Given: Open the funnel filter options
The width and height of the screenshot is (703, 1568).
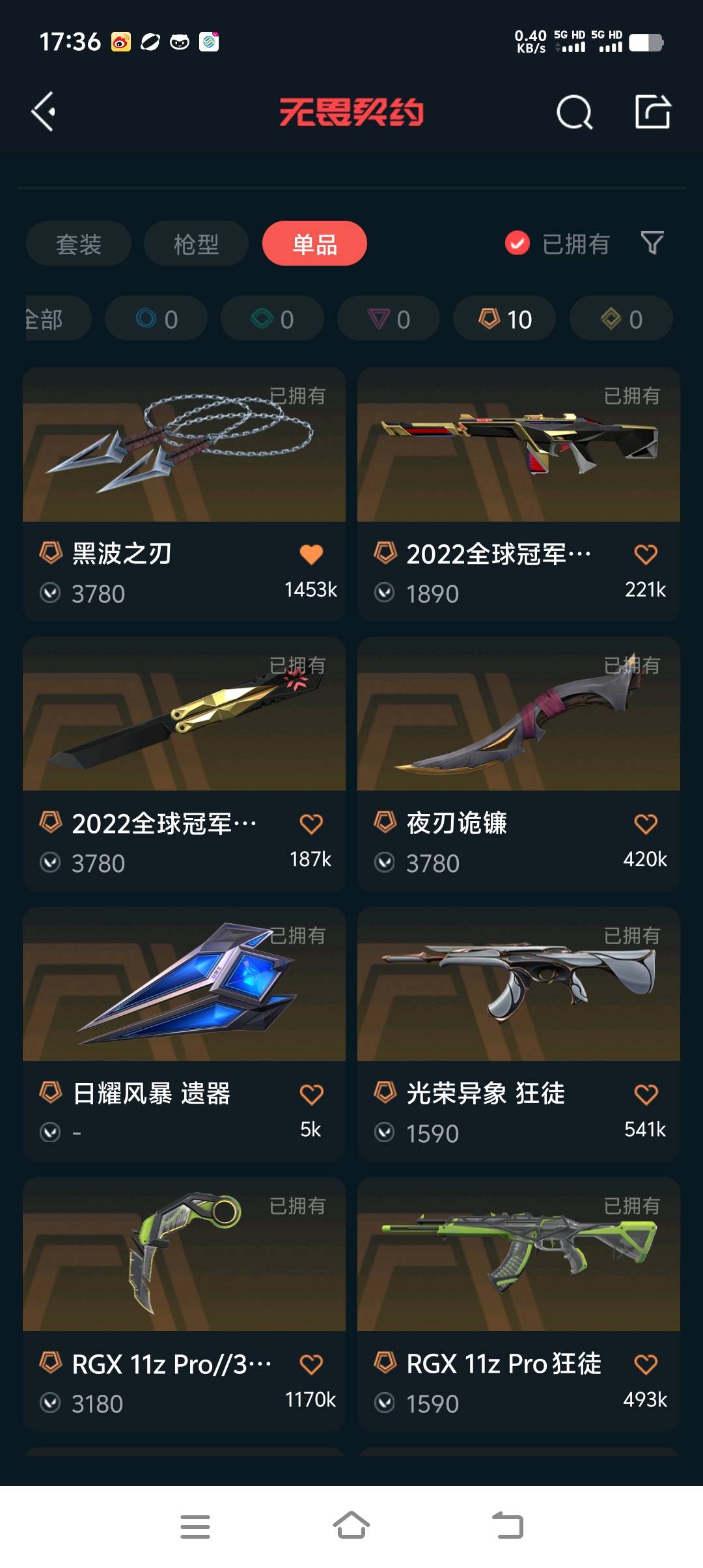Looking at the screenshot, I should 652,243.
